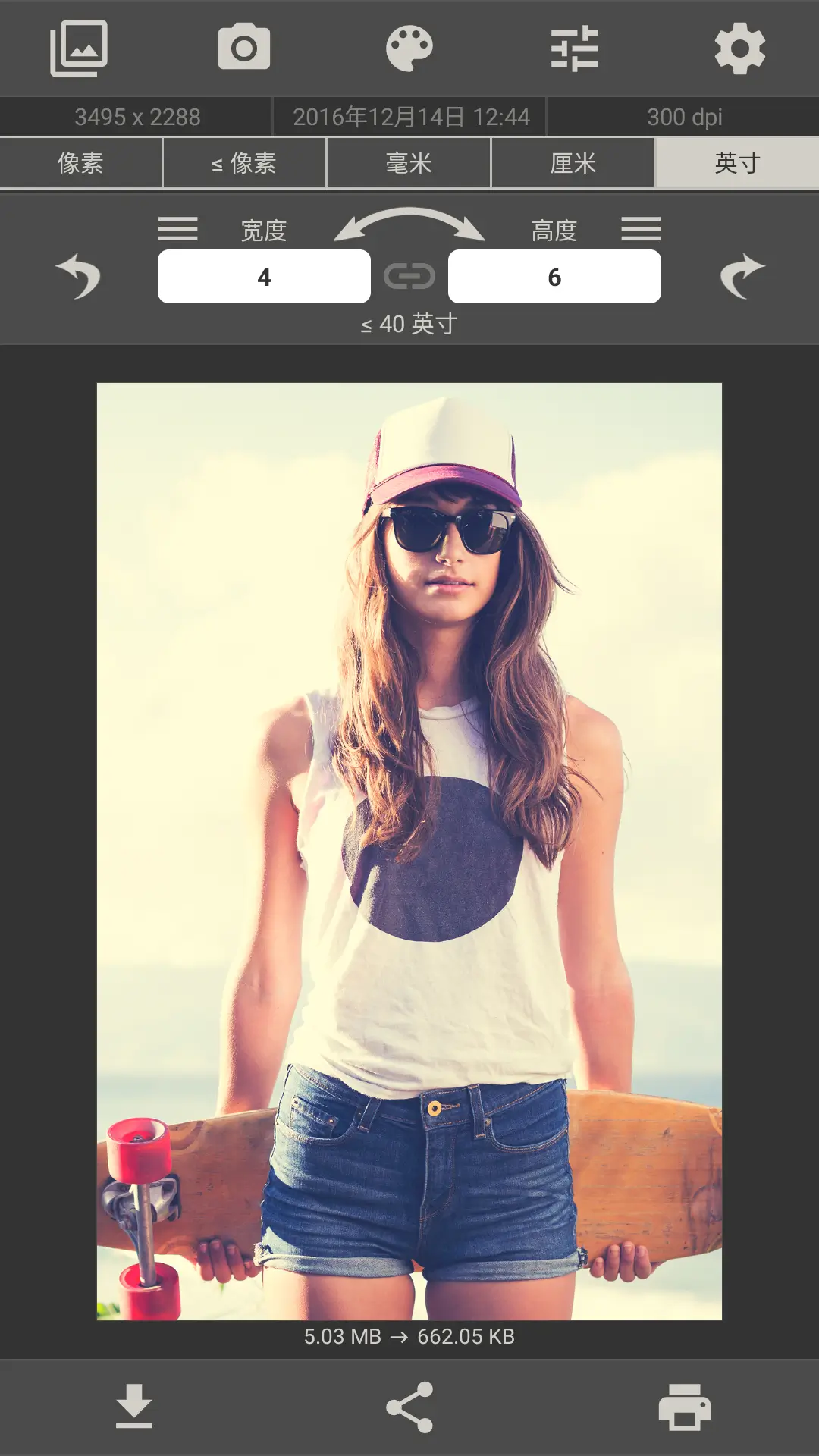Select the 厘米 unit tab
Viewport: 819px width, 1456px height.
573,162
